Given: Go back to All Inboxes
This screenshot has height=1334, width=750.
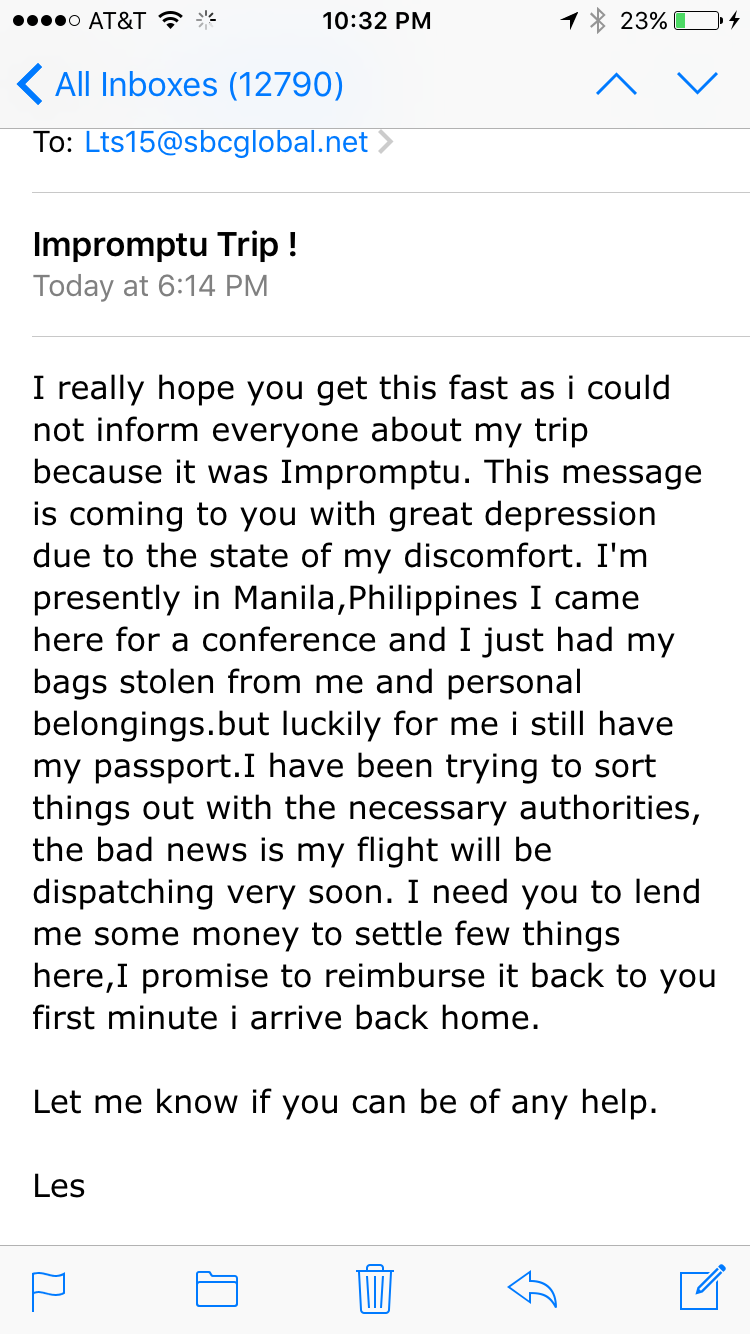Looking at the screenshot, I should [180, 85].
